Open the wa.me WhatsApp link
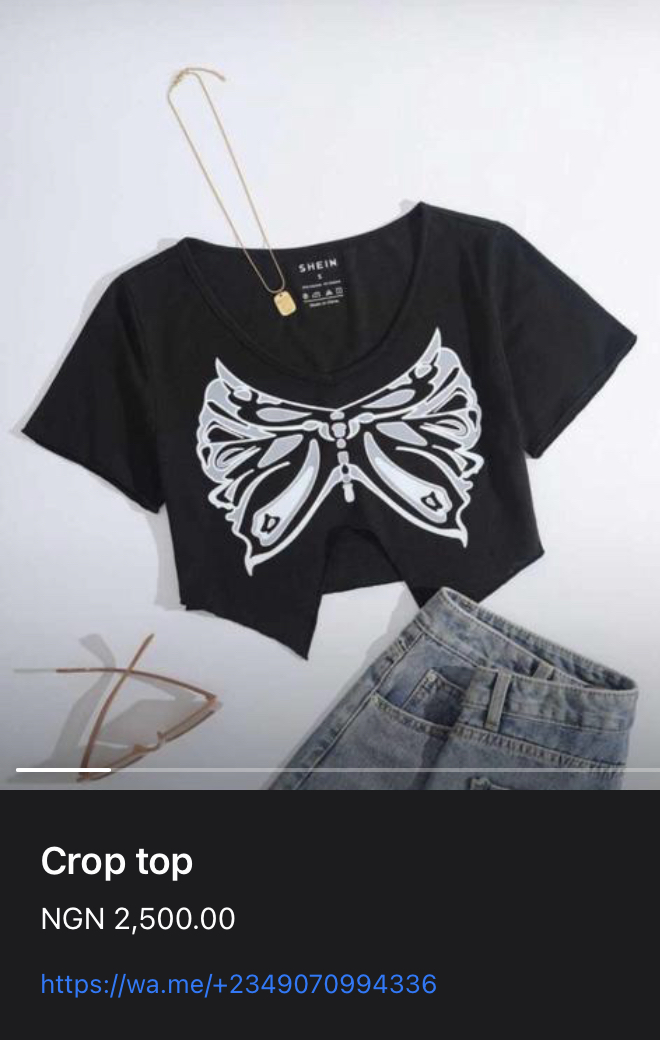The height and width of the screenshot is (1040, 660). [238, 984]
